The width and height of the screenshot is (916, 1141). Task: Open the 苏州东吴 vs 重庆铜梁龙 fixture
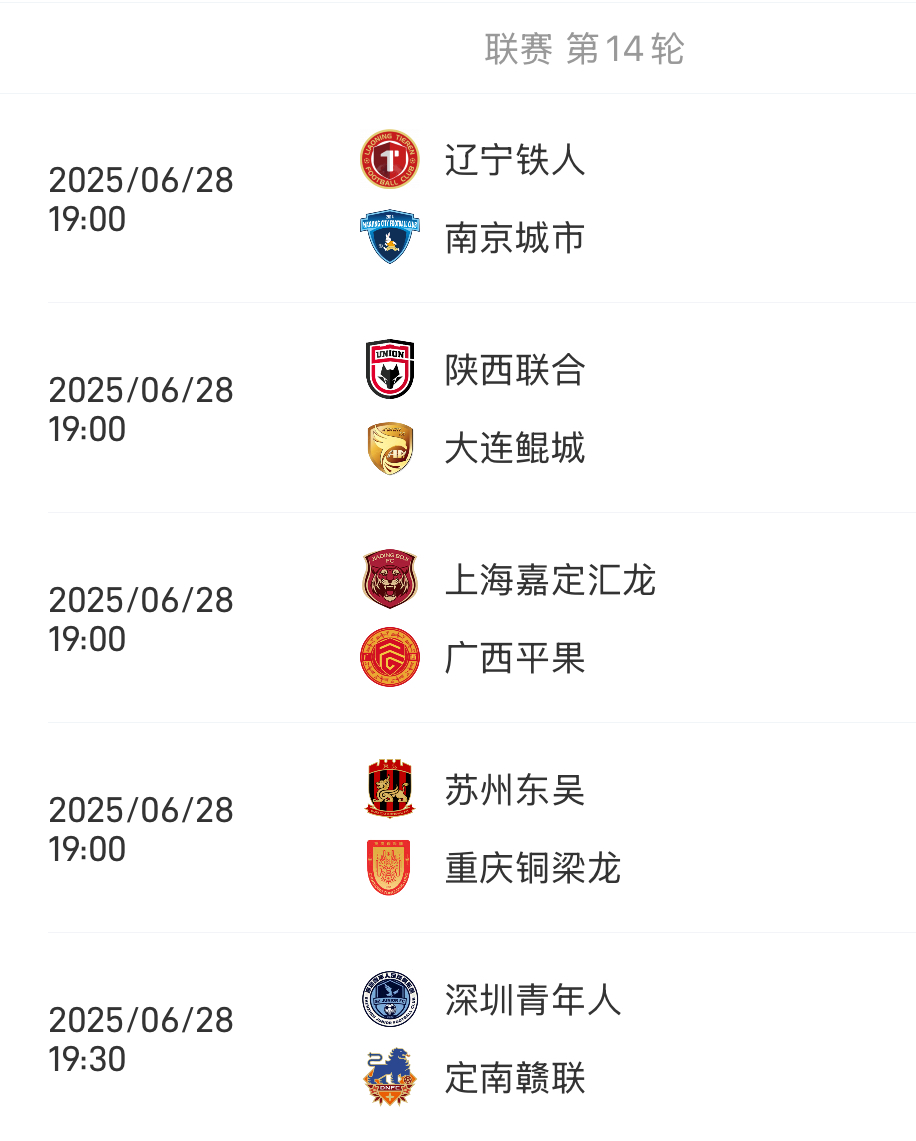tap(480, 829)
